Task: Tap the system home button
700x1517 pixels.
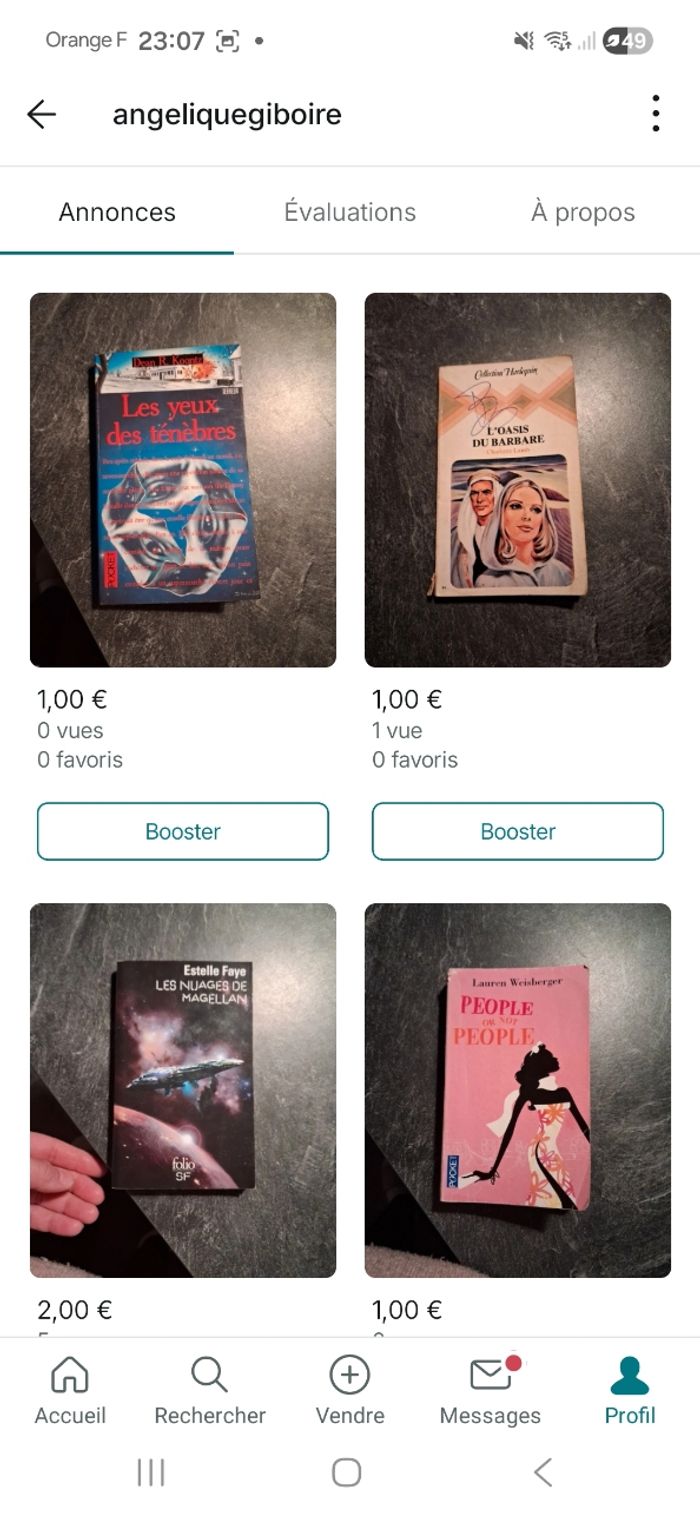Action: [346, 1472]
